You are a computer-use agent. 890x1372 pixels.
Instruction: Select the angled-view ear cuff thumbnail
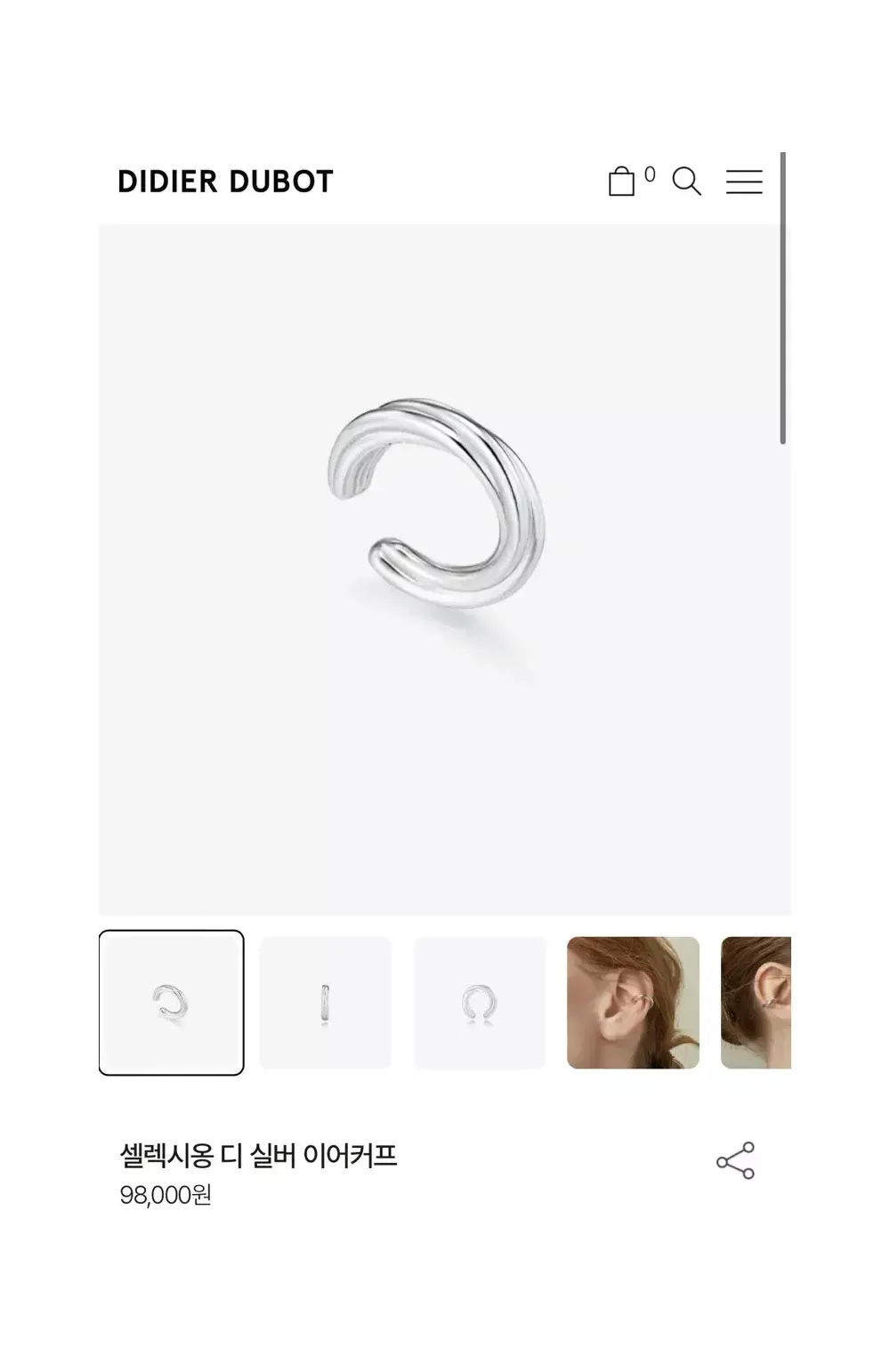point(171,1003)
